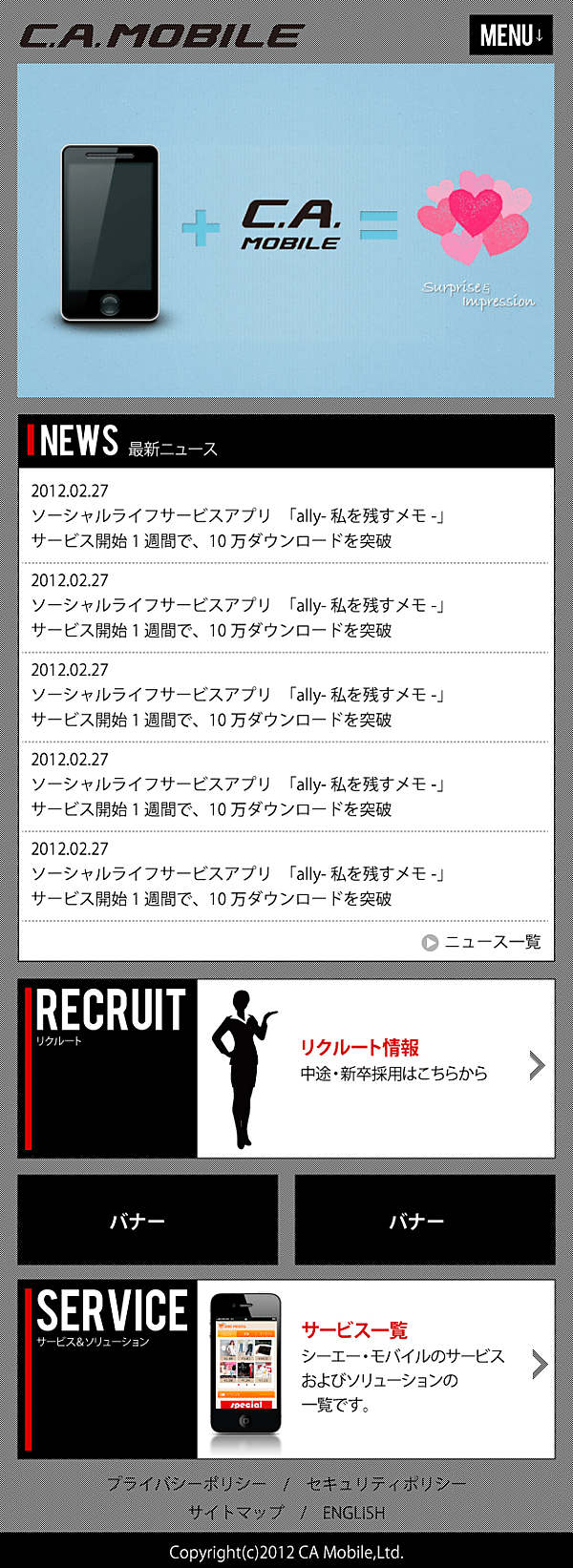Open the プライバシーポリシー footer link
The height and width of the screenshot is (1568, 573).
pos(185,1485)
